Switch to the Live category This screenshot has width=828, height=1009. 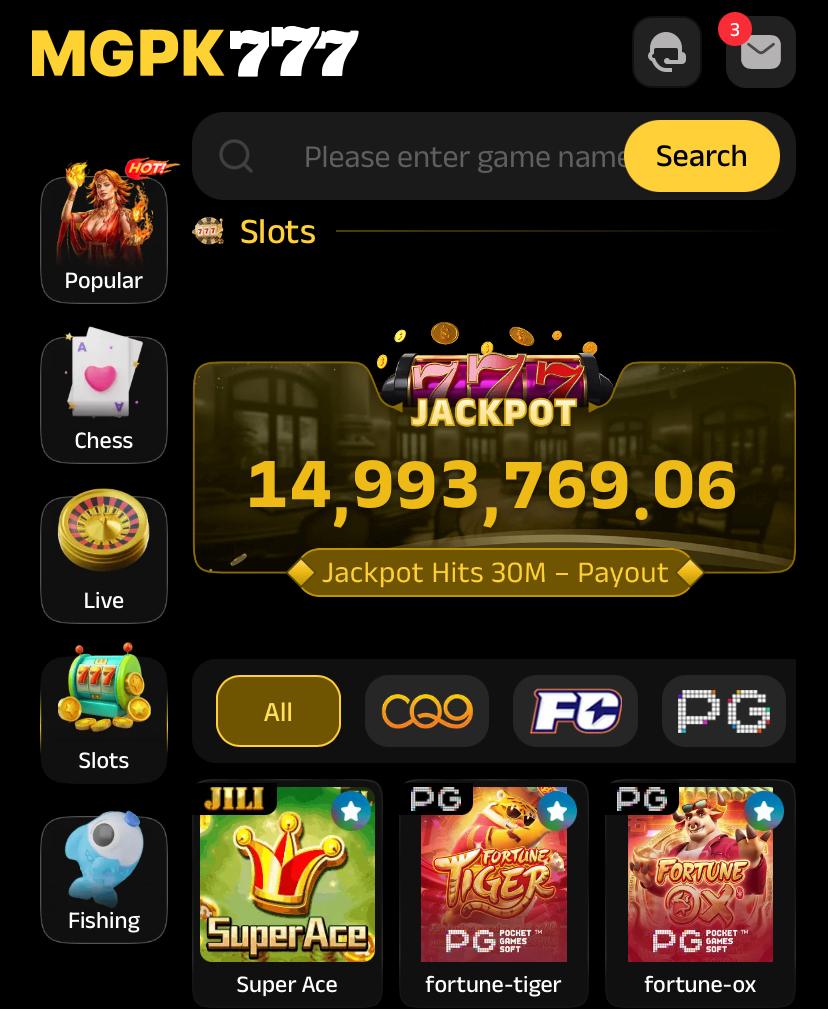[104, 560]
